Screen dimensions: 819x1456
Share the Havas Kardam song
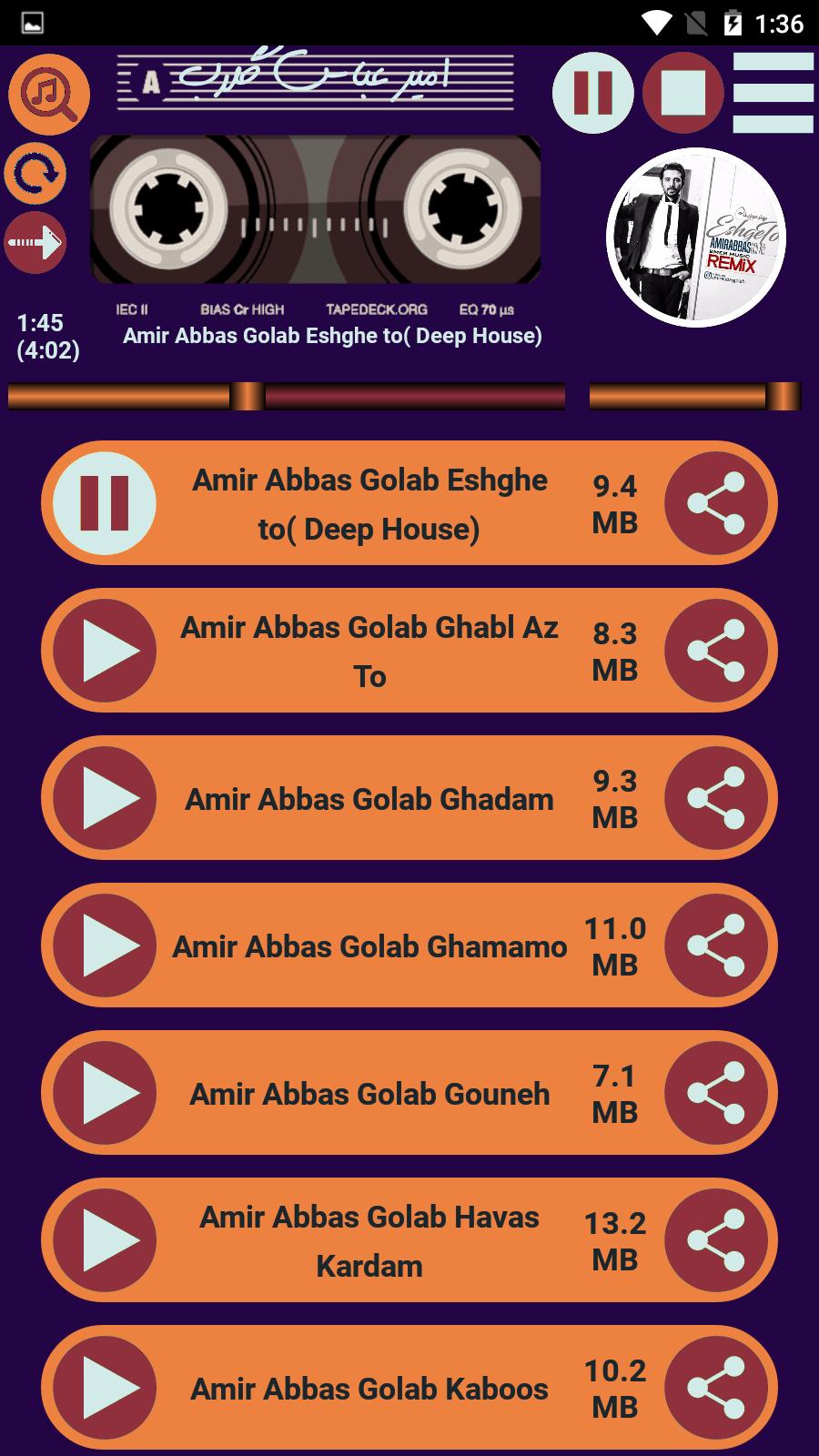tap(715, 1240)
